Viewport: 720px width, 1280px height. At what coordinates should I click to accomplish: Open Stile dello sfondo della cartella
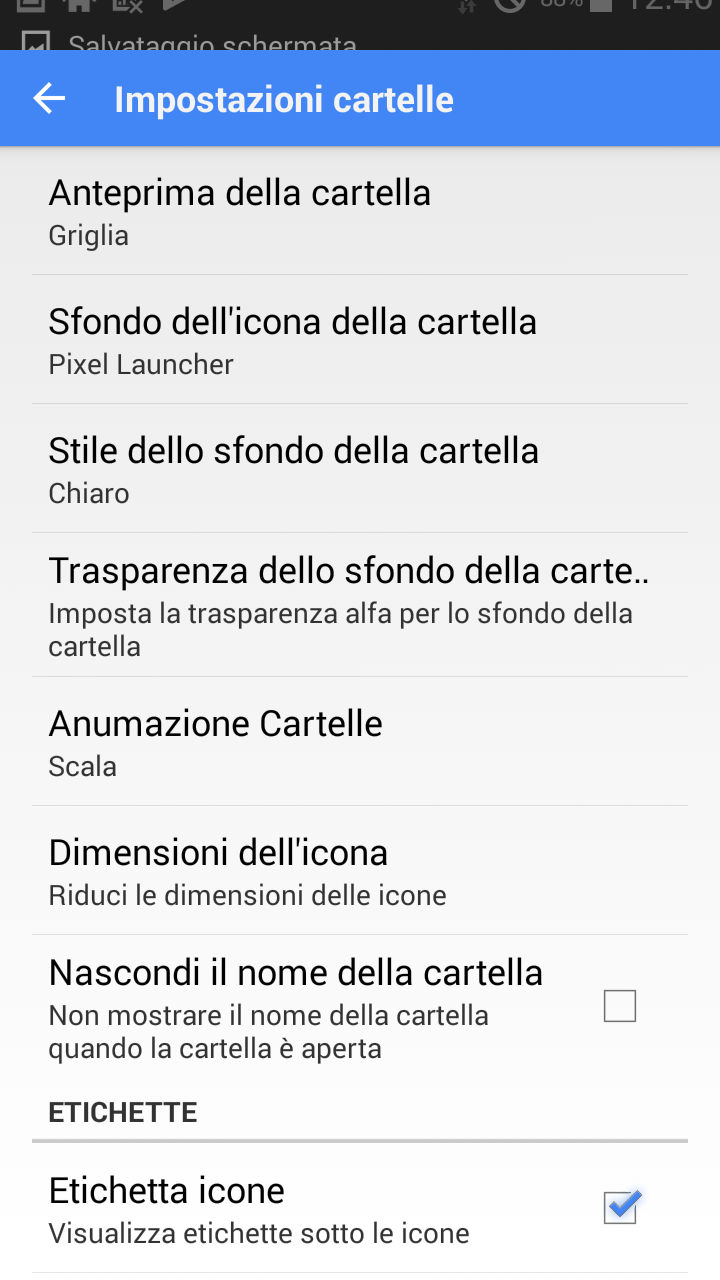click(x=360, y=469)
